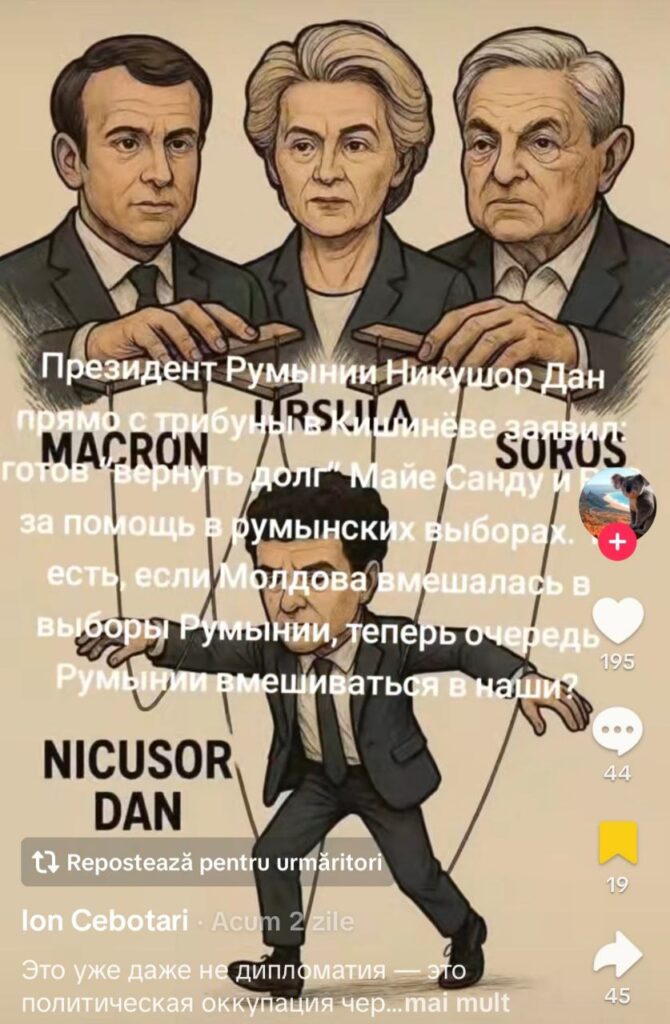Open the comments on this video
Image resolution: width=670 pixels, height=1024 pixels.
point(618,733)
